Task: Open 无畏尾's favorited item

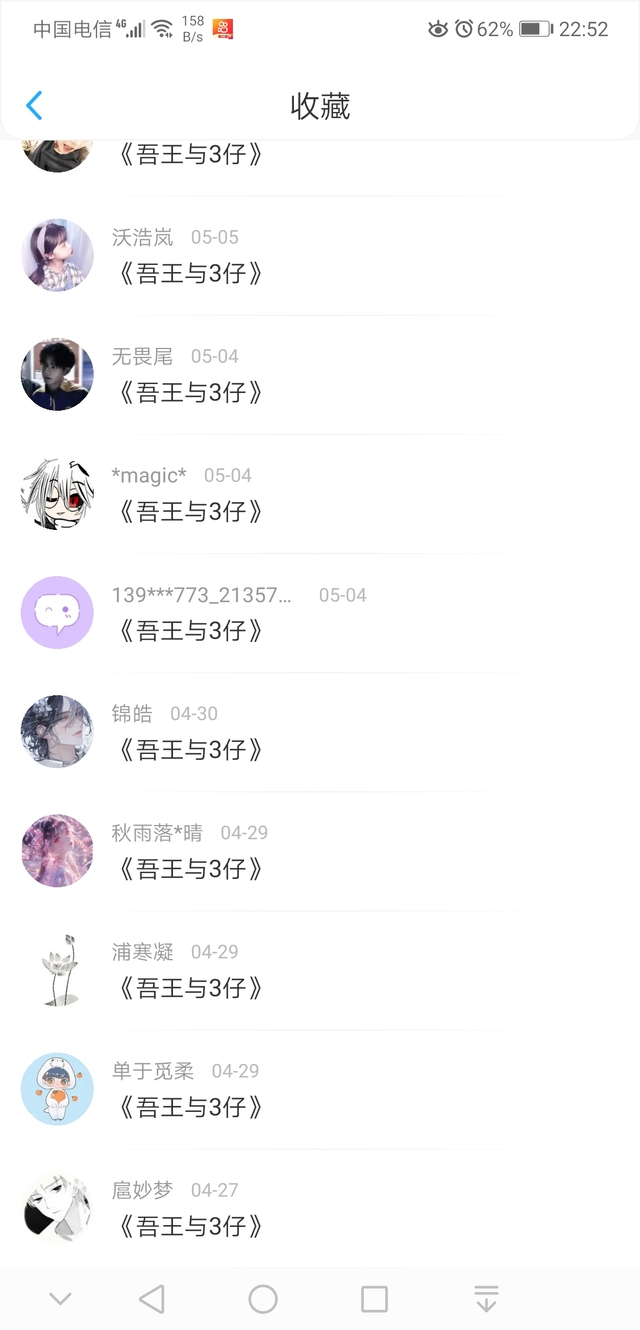Action: coord(190,392)
